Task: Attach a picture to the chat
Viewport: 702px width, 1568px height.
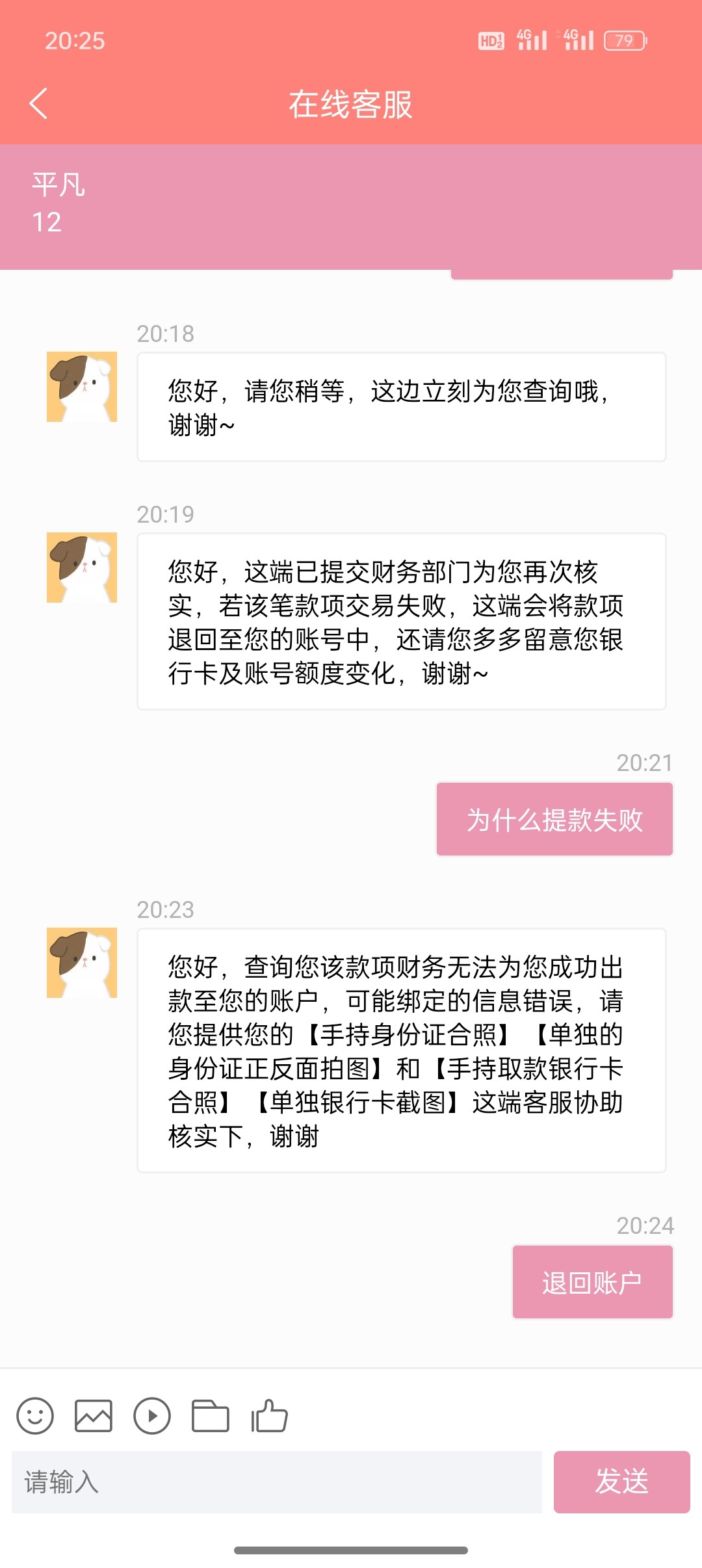Action: 94,1416
